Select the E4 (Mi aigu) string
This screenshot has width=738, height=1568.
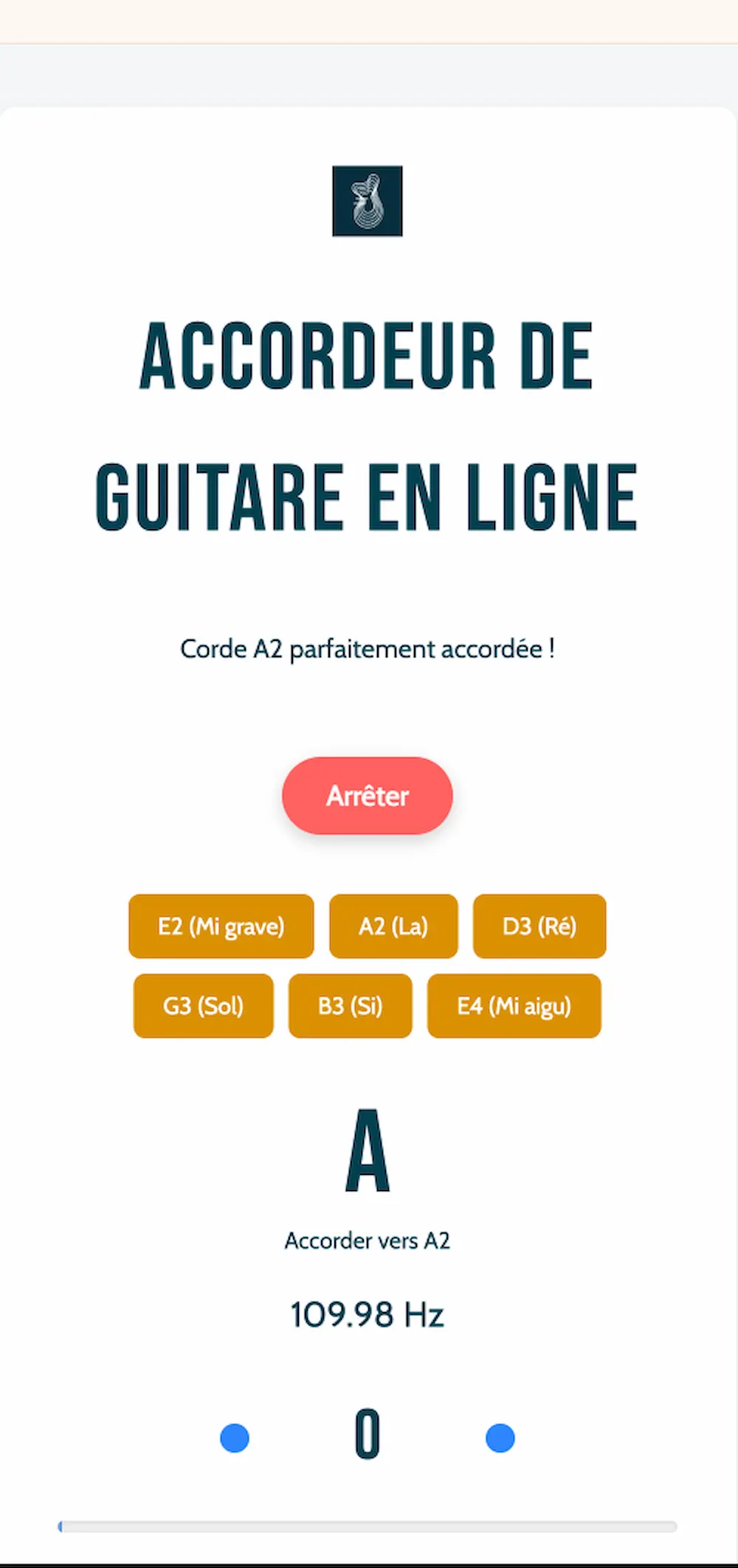[x=514, y=1006]
